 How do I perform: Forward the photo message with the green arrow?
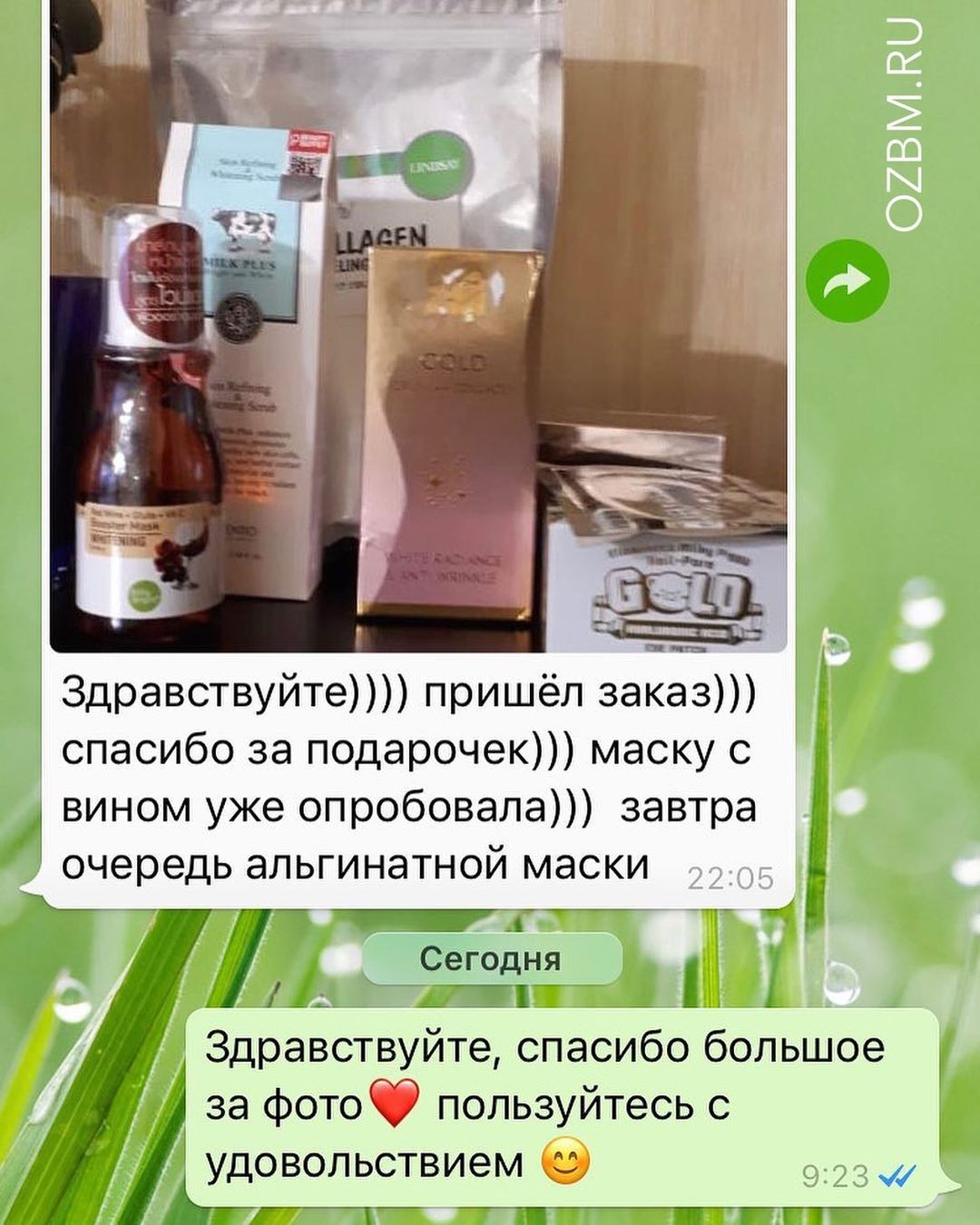coord(848,280)
